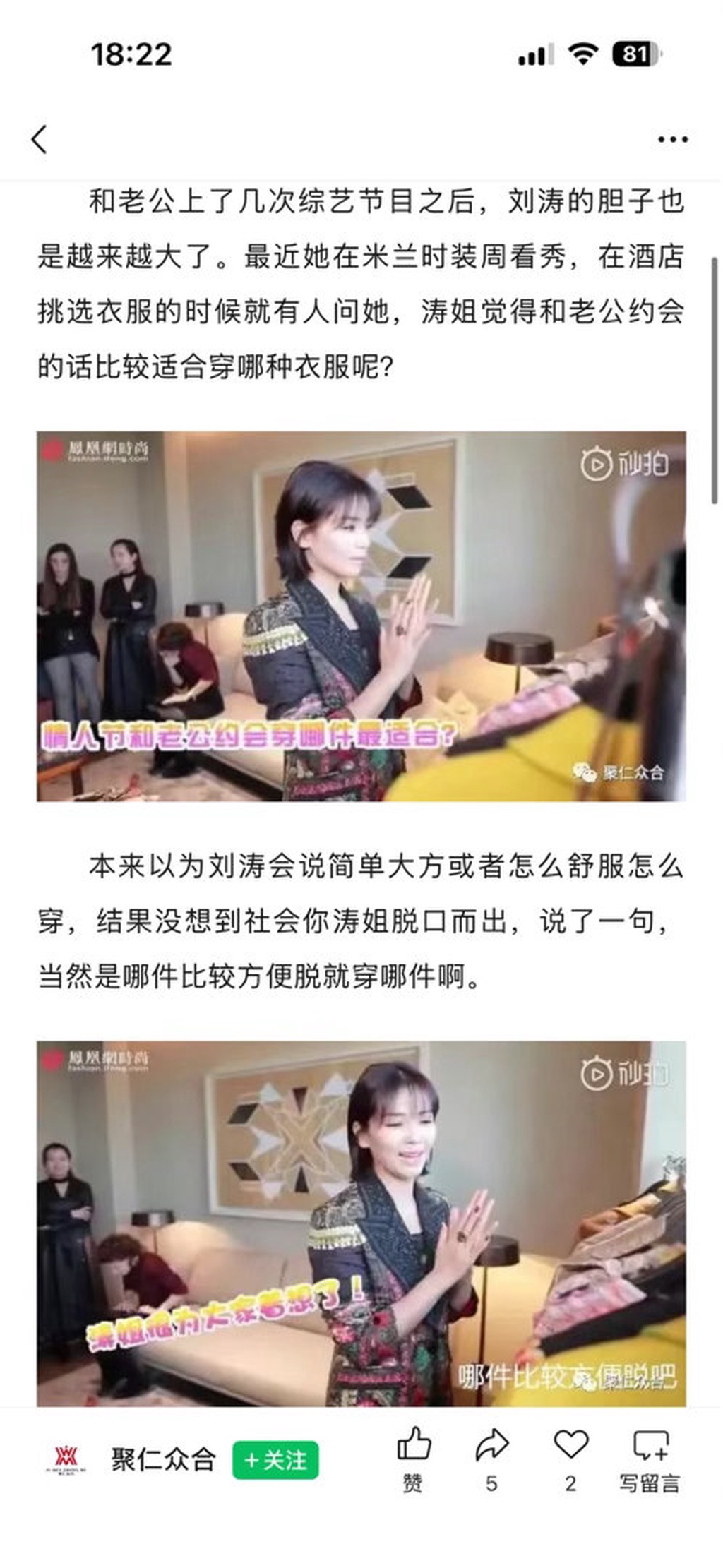Open the second image captioned 哪件比较方便脱吧
This screenshot has width=723, height=1568.
point(361,1223)
